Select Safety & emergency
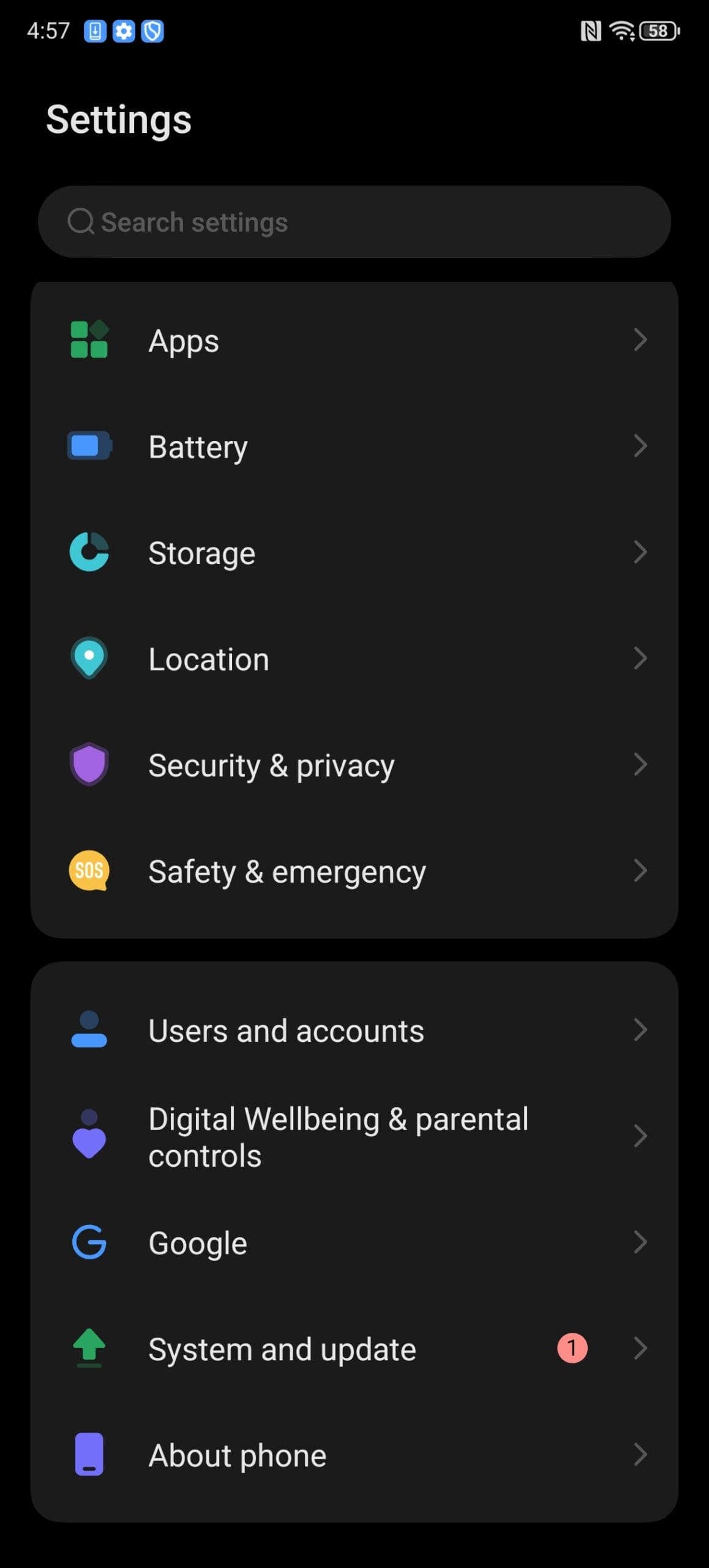 [x=354, y=871]
